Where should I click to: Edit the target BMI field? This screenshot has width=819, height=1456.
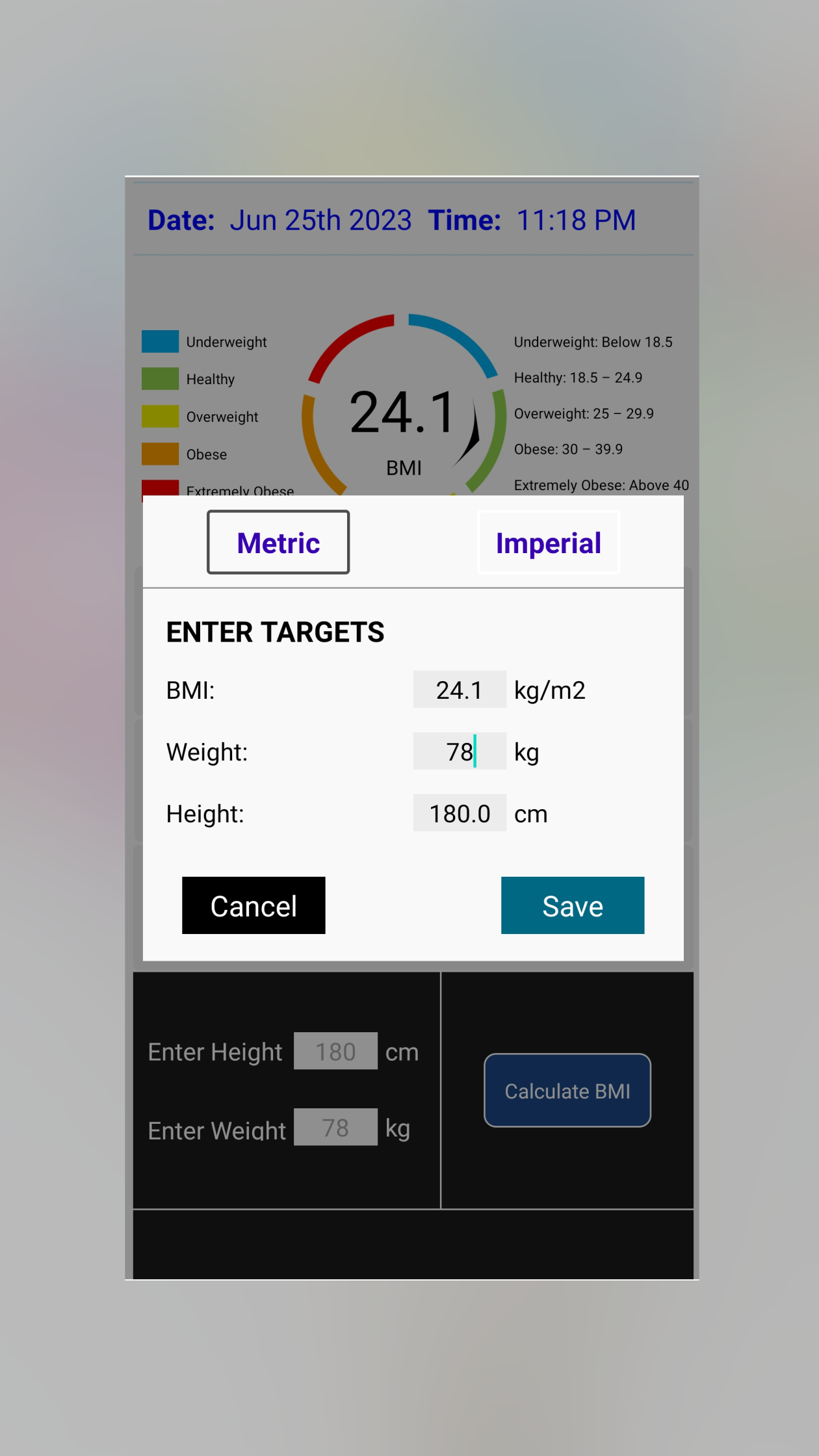coord(459,690)
